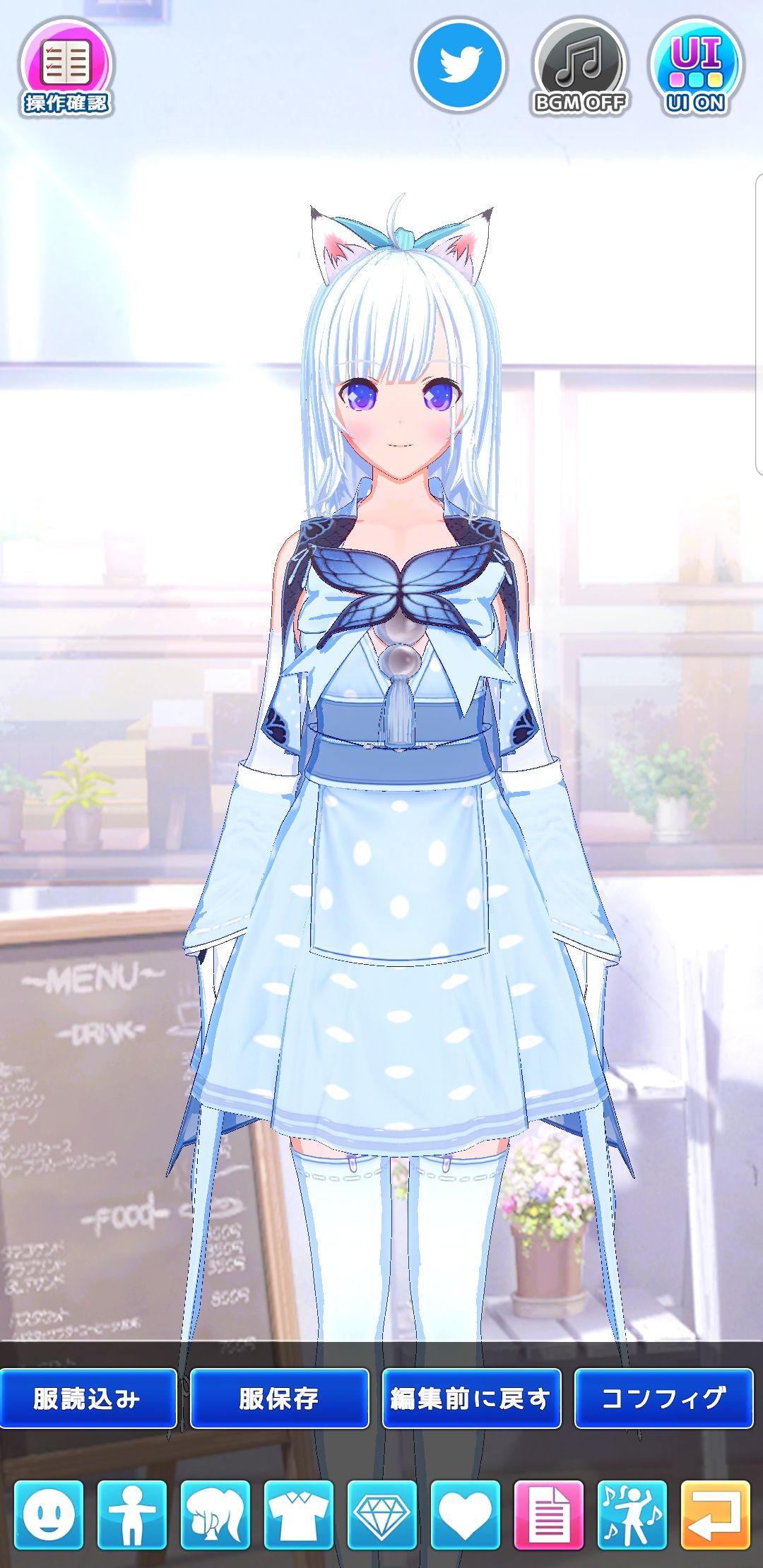Toggle the BGM OFF music button
Screen dimensions: 763x1568
click(x=580, y=67)
